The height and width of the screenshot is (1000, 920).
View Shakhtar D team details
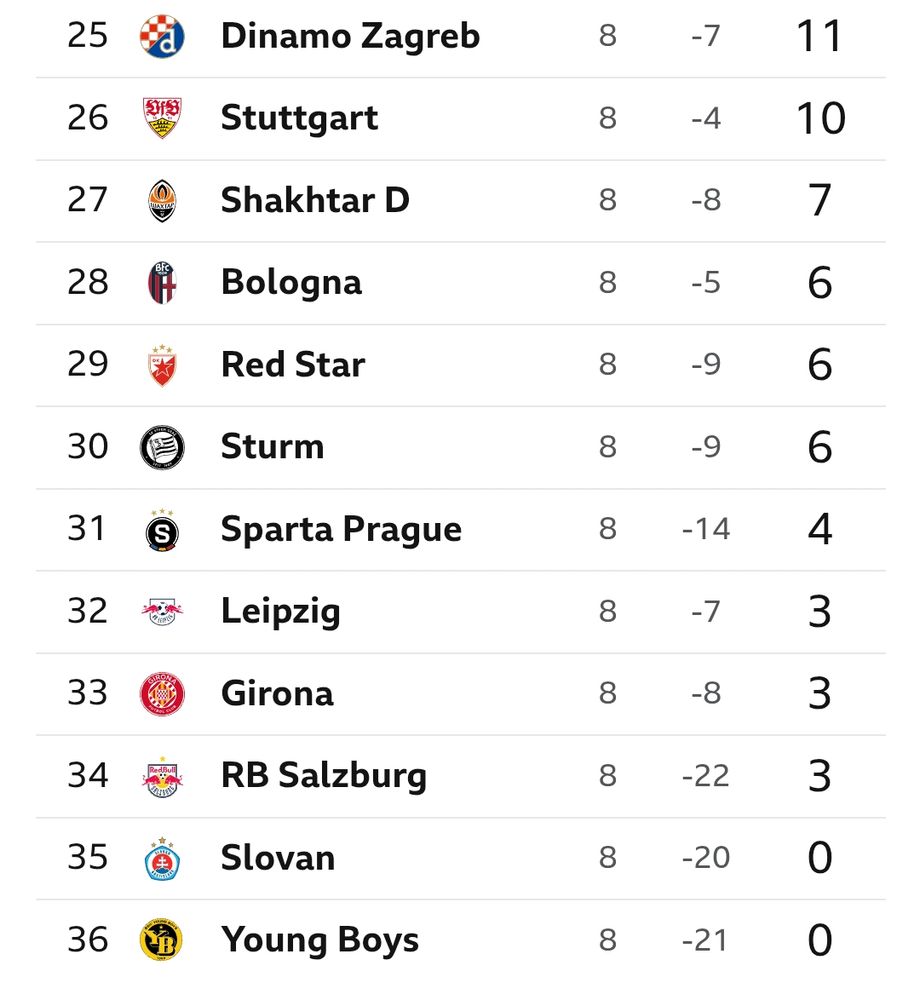[x=315, y=200]
